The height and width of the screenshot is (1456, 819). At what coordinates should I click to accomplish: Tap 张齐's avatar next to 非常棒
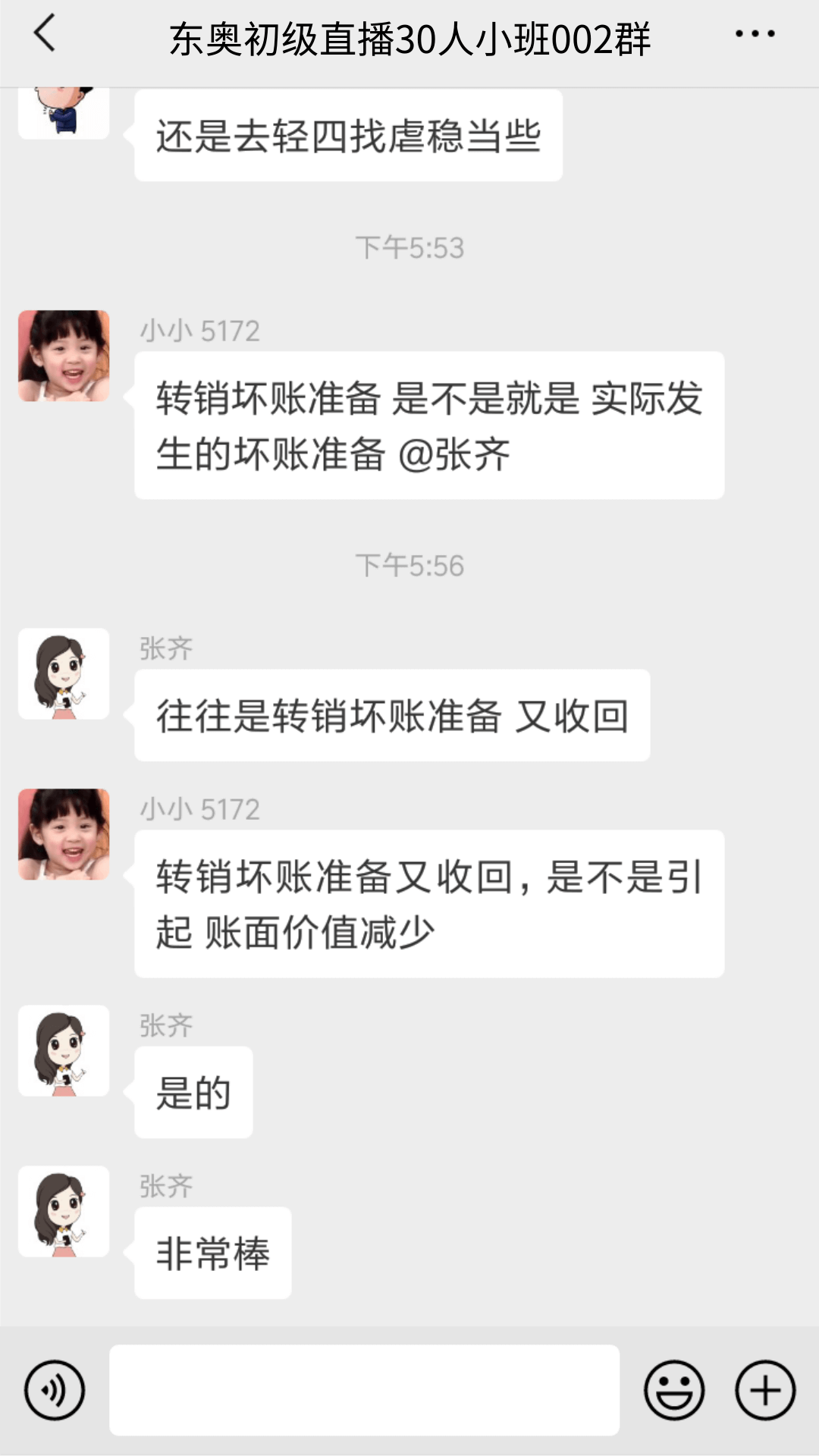click(x=64, y=1211)
